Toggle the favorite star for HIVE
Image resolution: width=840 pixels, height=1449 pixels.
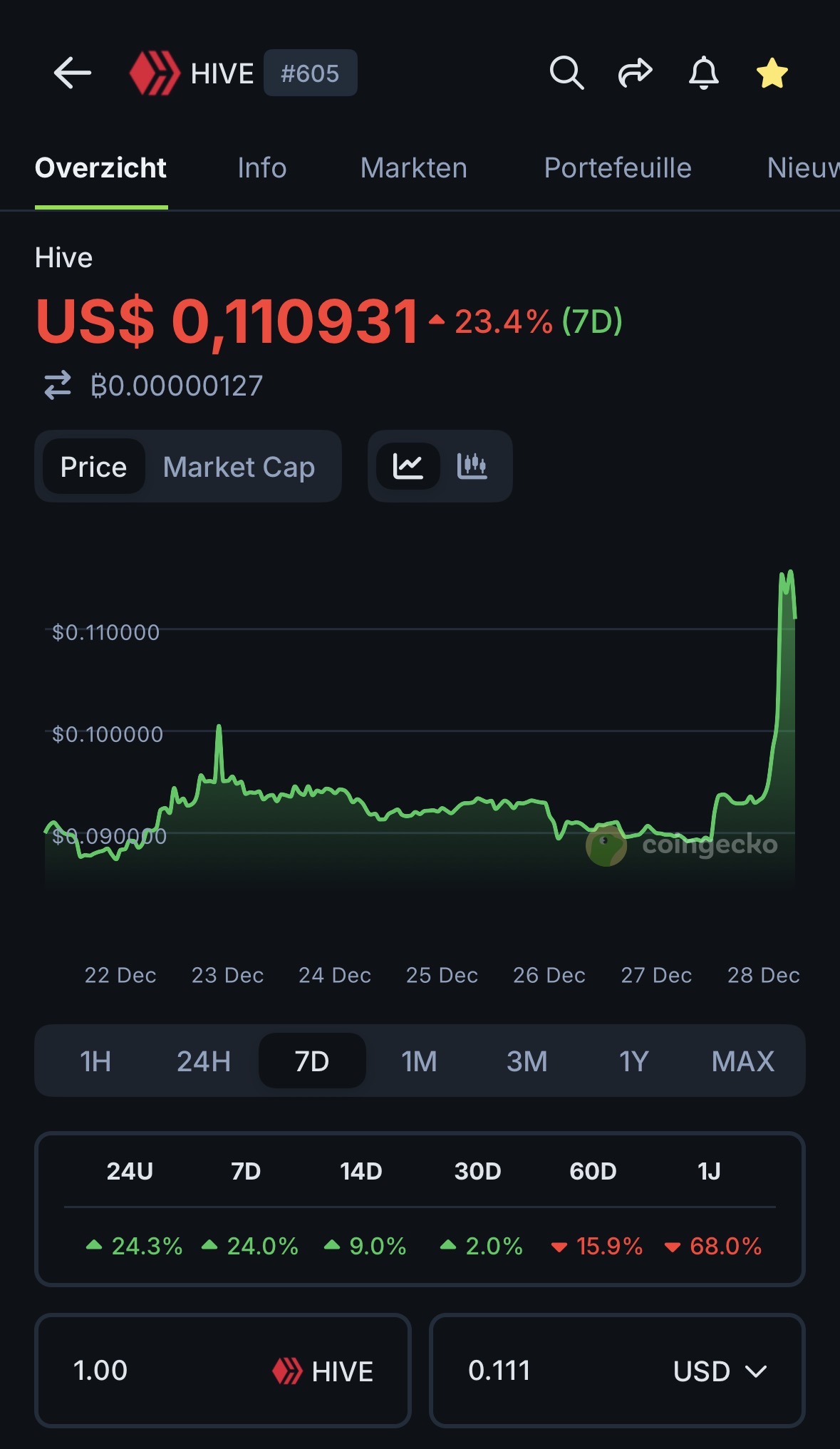click(772, 73)
